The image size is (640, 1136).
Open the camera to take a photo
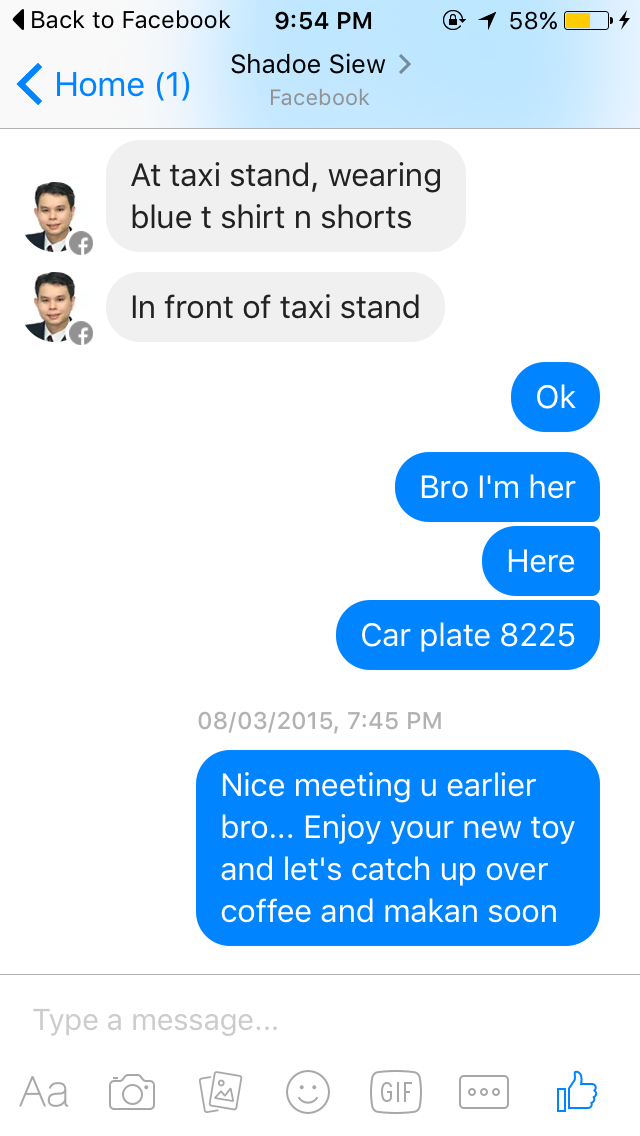(x=132, y=1092)
